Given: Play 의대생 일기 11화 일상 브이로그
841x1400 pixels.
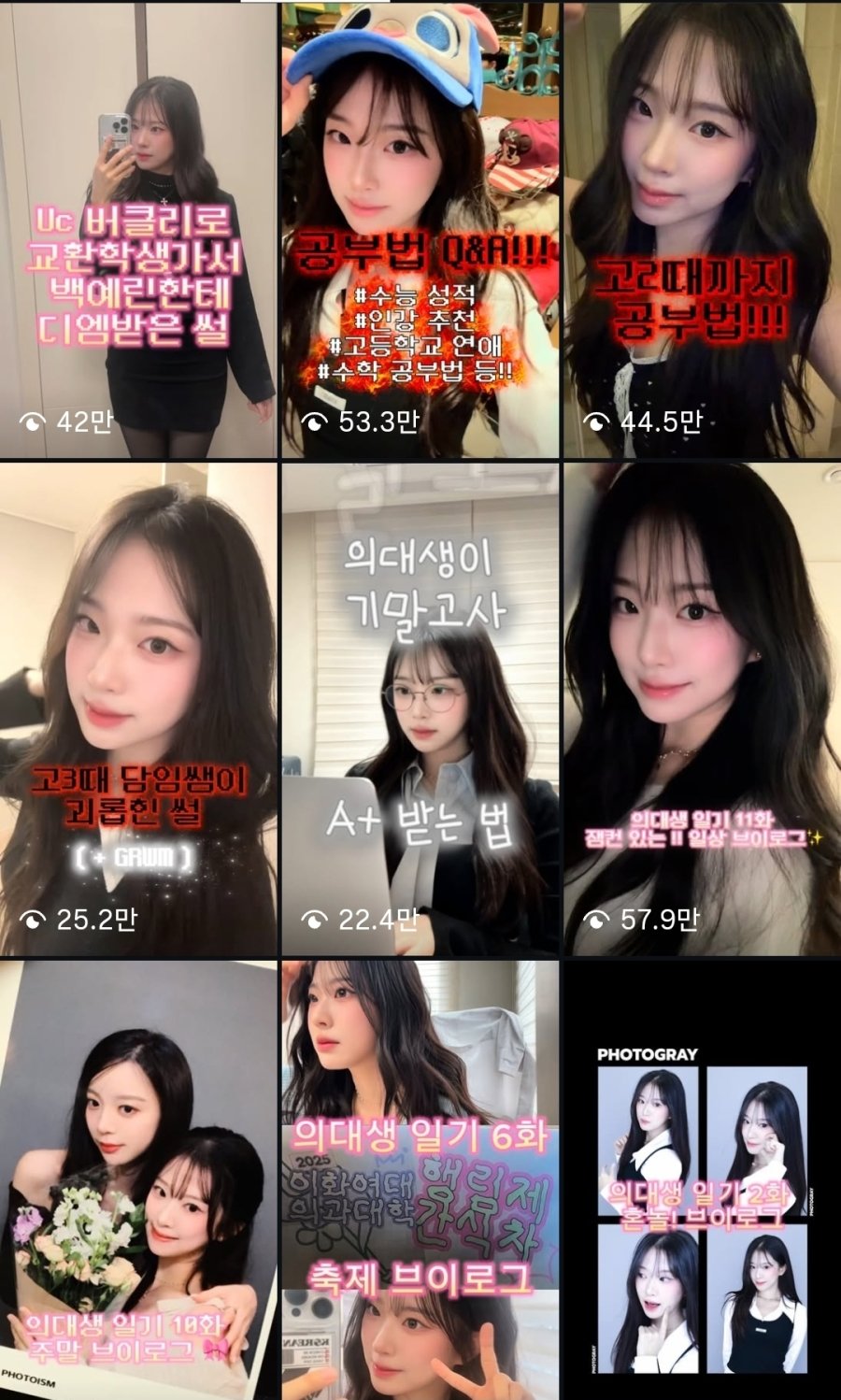Looking at the screenshot, I should [x=702, y=708].
